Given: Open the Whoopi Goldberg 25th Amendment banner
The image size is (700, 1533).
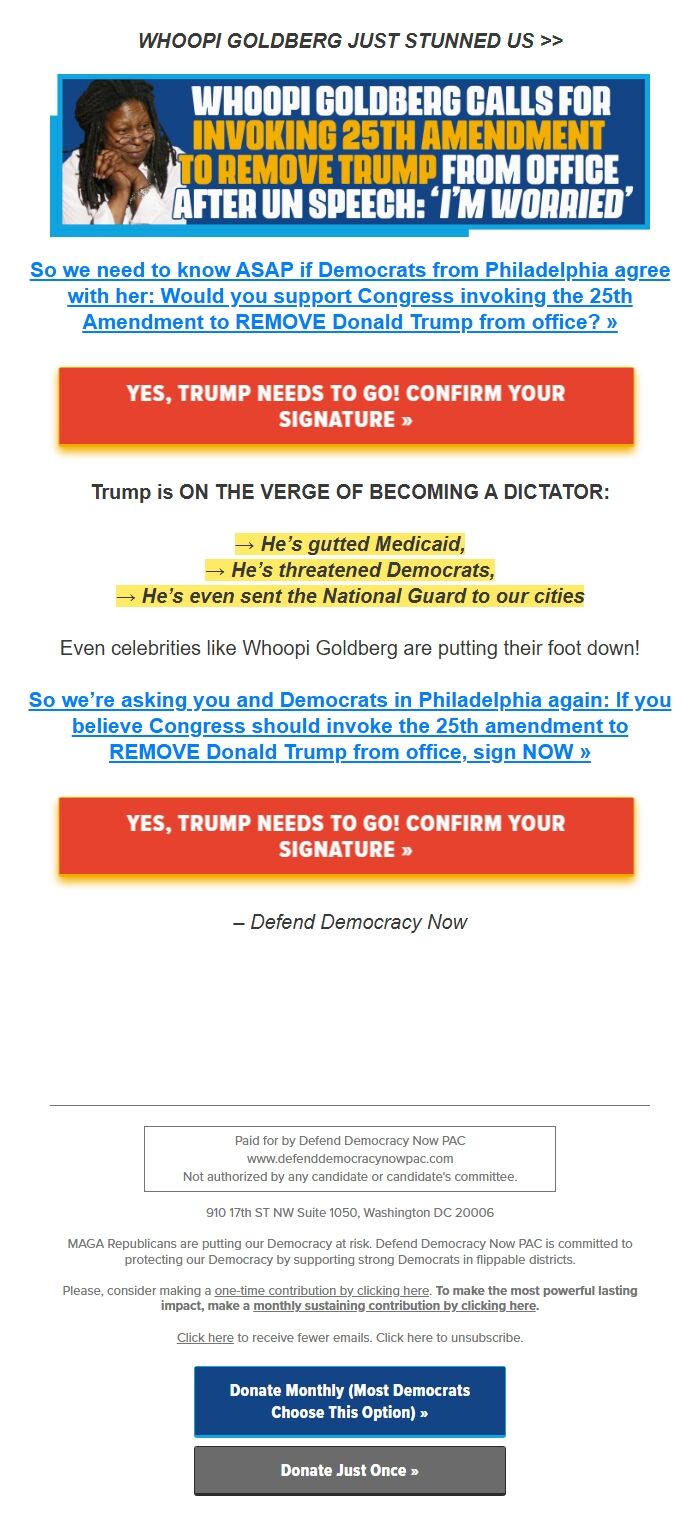Looking at the screenshot, I should [x=350, y=154].
